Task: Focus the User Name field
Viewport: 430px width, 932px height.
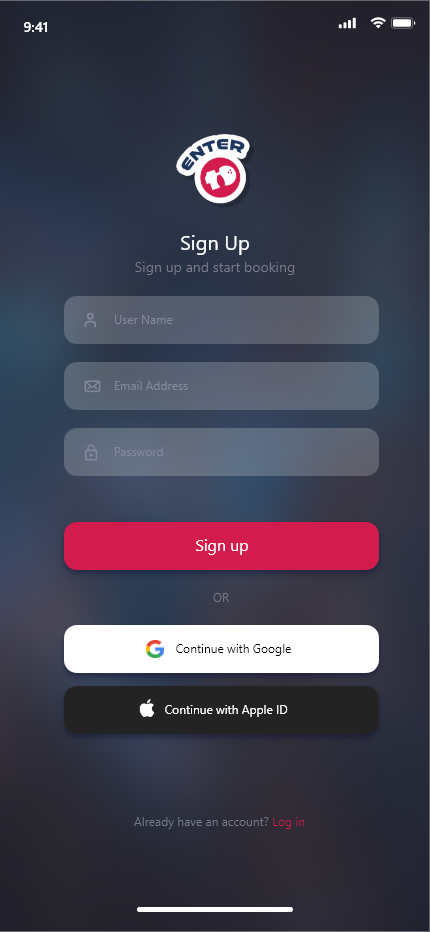Action: pyautogui.click(x=221, y=320)
